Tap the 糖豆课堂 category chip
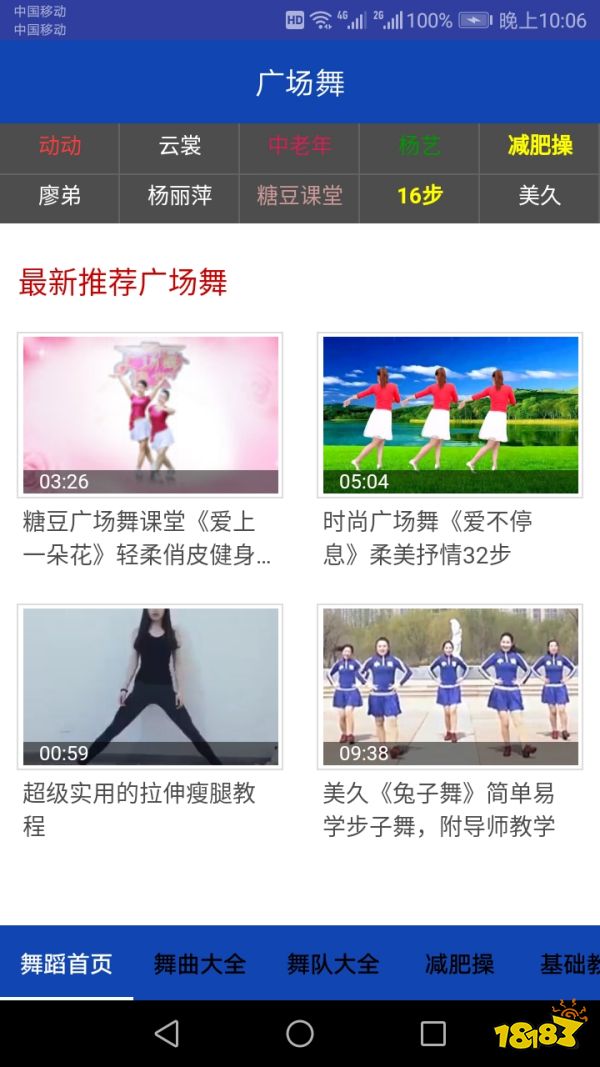Image resolution: width=600 pixels, height=1067 pixels. pos(300,196)
